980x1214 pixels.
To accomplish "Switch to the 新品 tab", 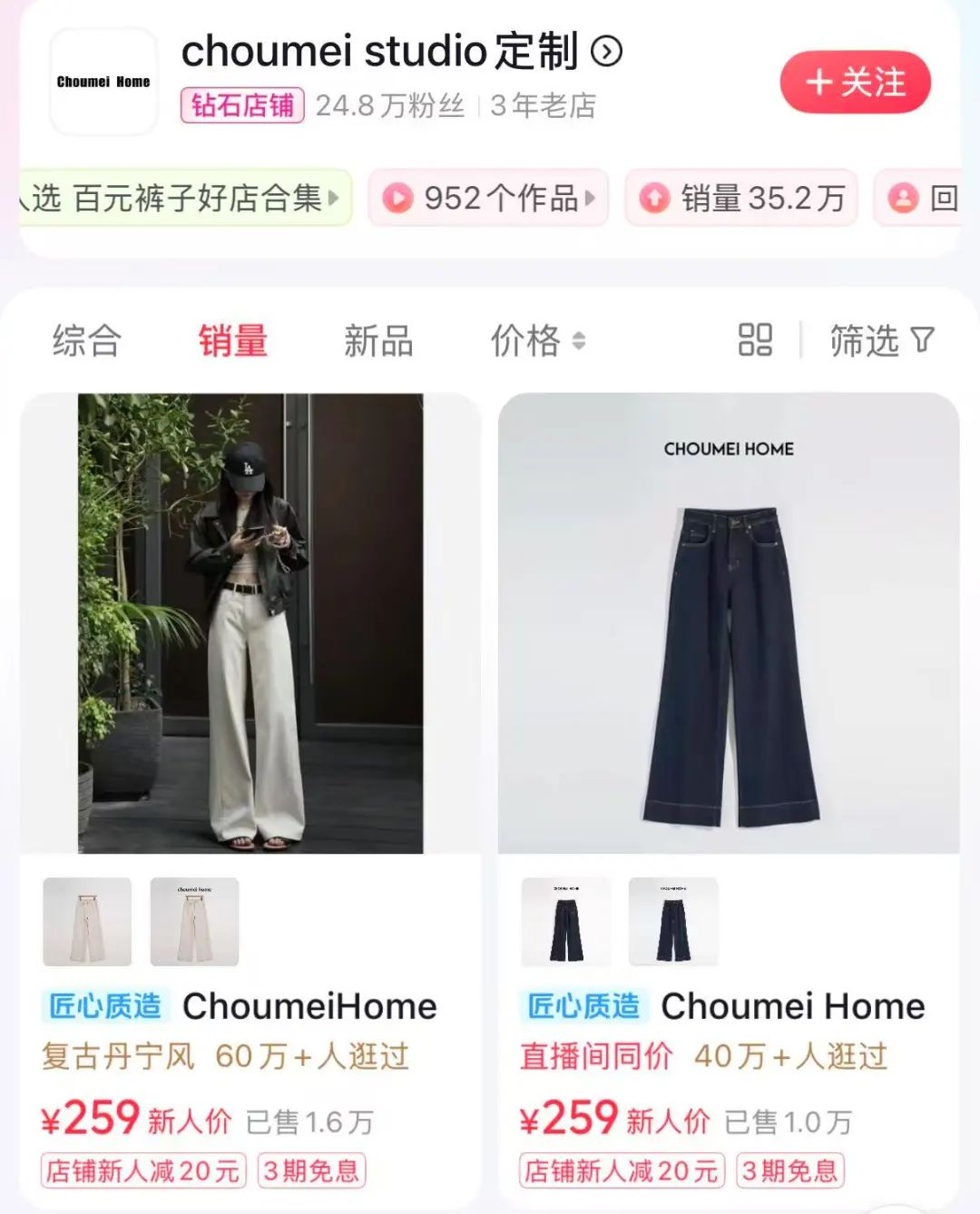I will [x=378, y=341].
